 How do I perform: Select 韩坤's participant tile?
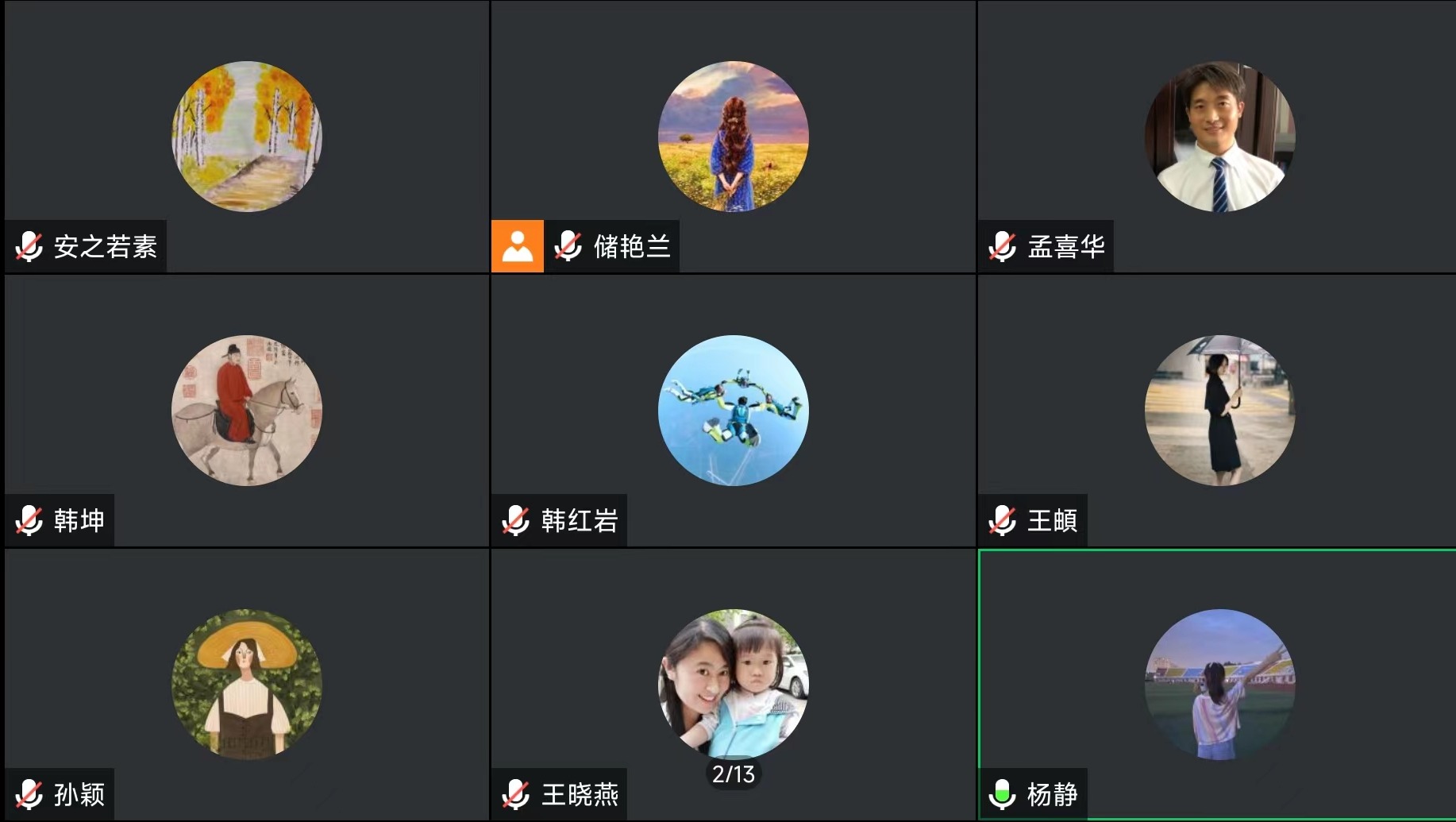[247, 411]
